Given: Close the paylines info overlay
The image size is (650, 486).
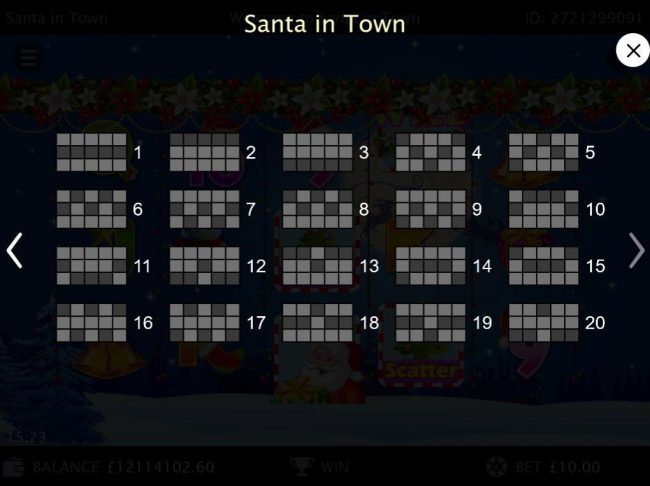Looking at the screenshot, I should click(632, 50).
